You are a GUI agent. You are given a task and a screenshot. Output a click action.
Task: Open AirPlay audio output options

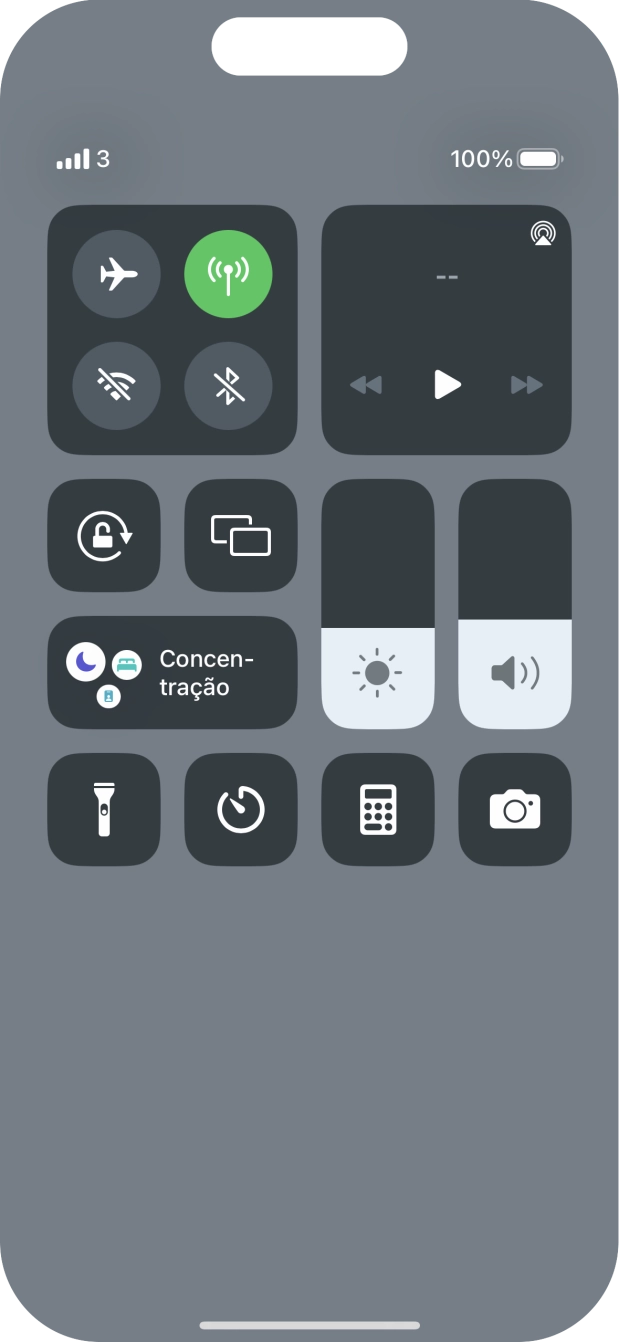543,234
